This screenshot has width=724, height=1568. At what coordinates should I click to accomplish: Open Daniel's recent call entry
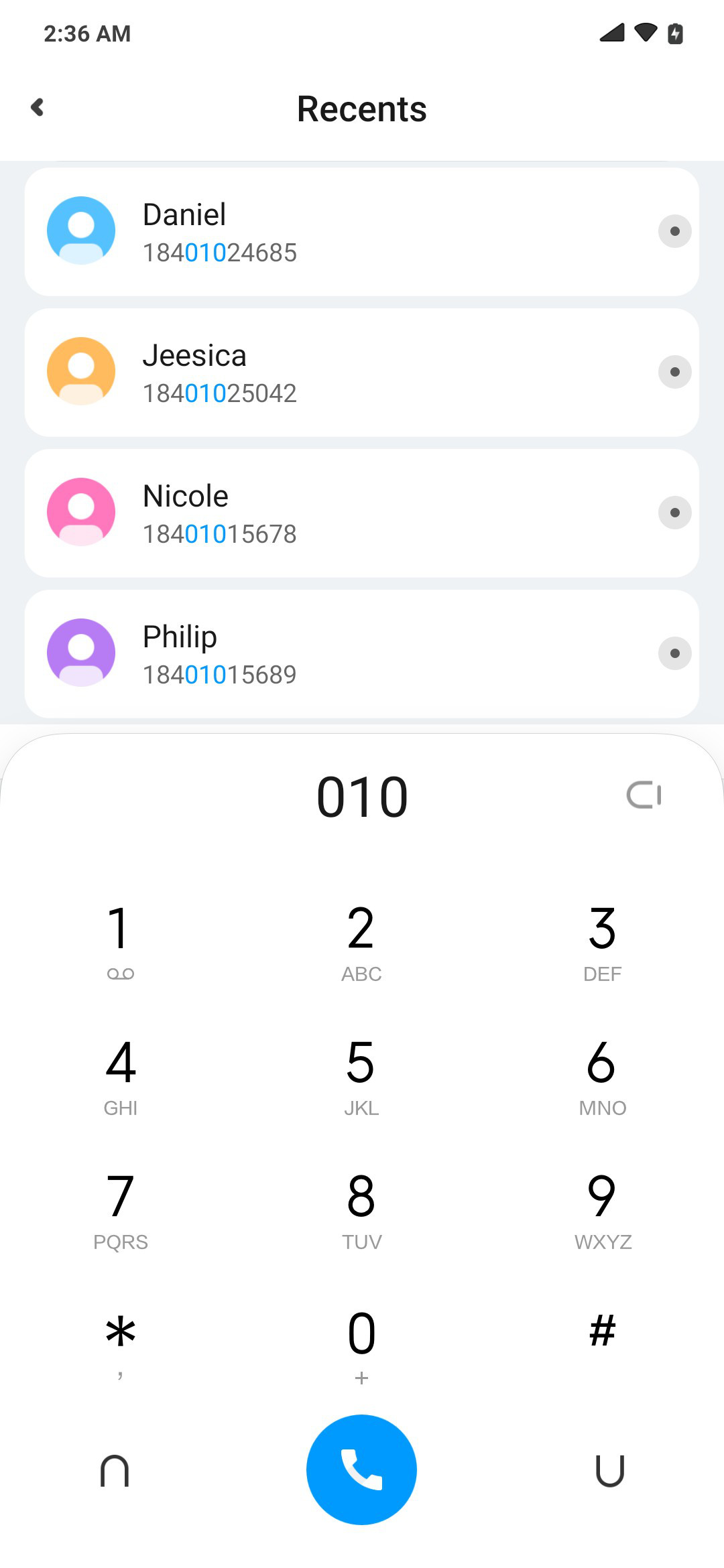[362, 232]
